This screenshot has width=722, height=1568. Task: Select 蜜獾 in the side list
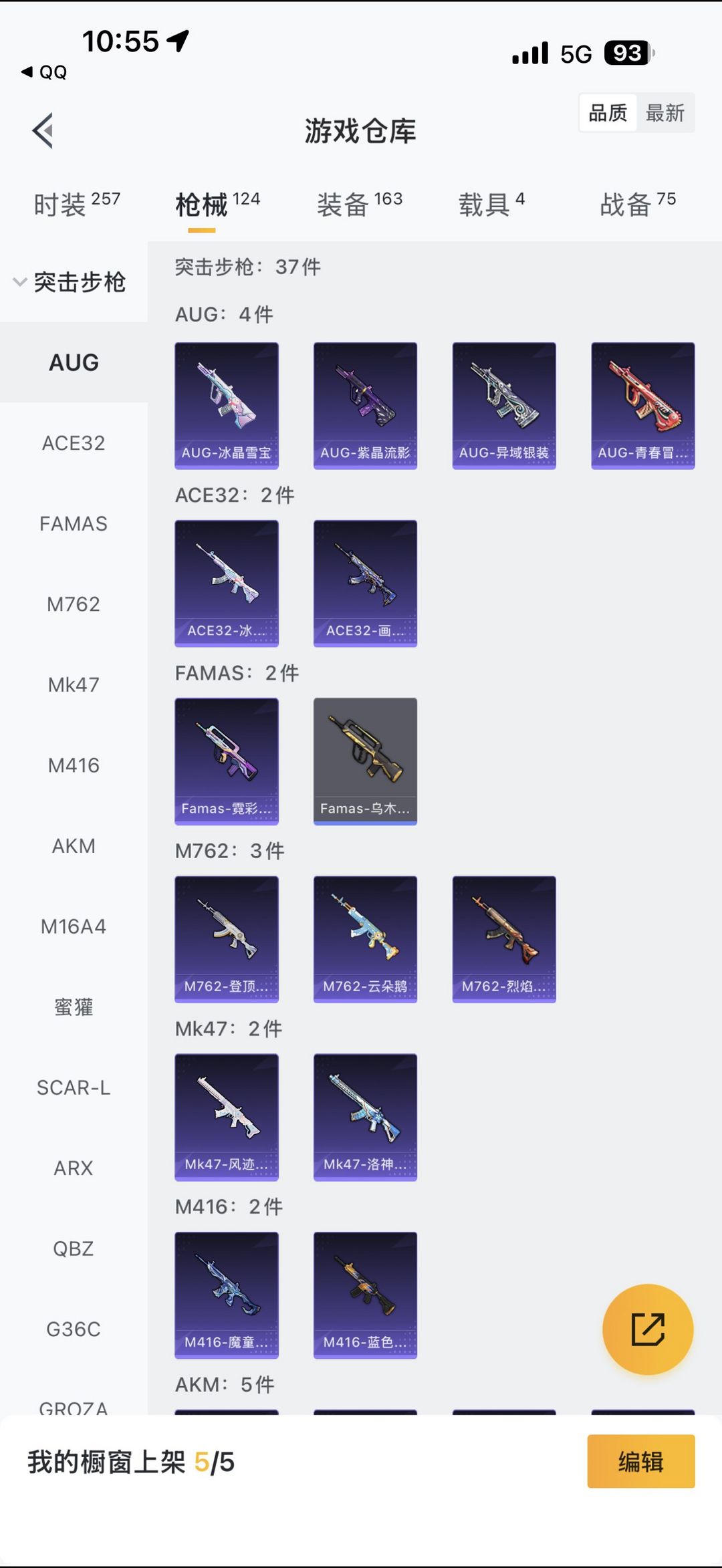point(74,1007)
